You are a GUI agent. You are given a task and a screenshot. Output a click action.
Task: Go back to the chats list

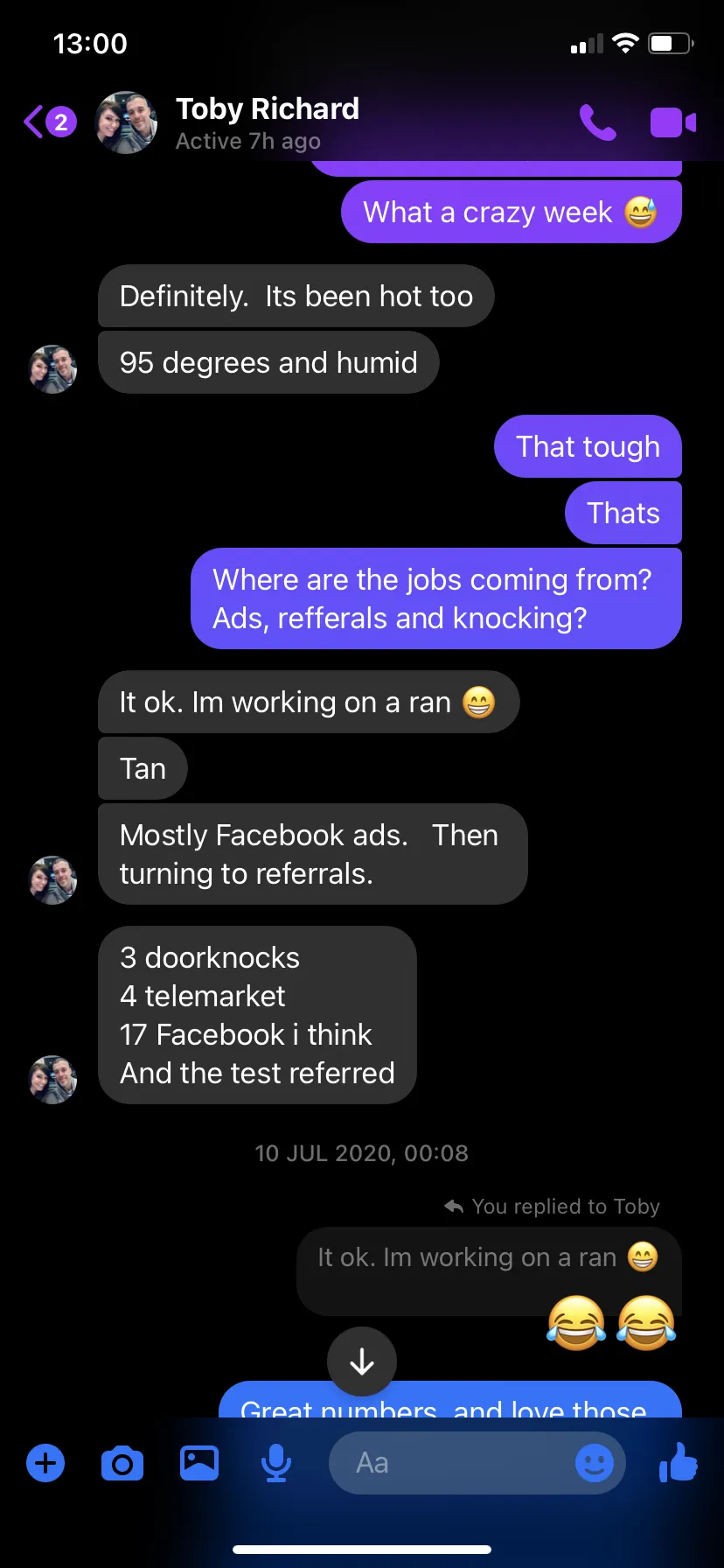coord(49,122)
